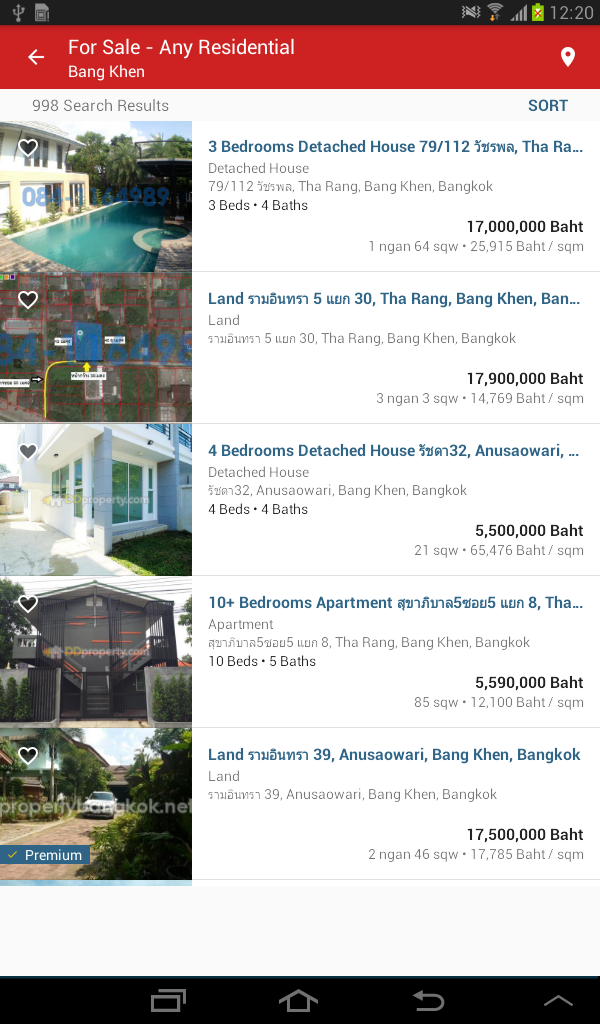Screen dimensions: 600x1024
Task: Open map view with location pin
Action: tap(567, 57)
